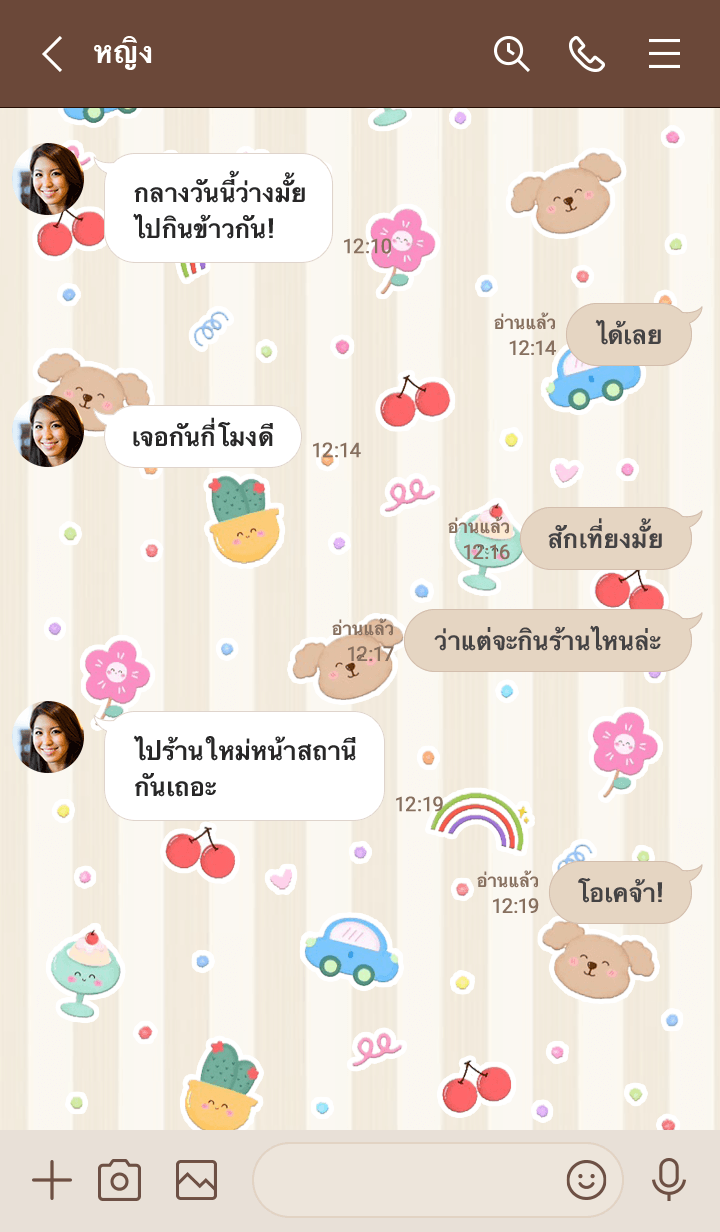Viewport: 720px width, 1232px height.
Task: Search within this chat
Action: [511, 54]
